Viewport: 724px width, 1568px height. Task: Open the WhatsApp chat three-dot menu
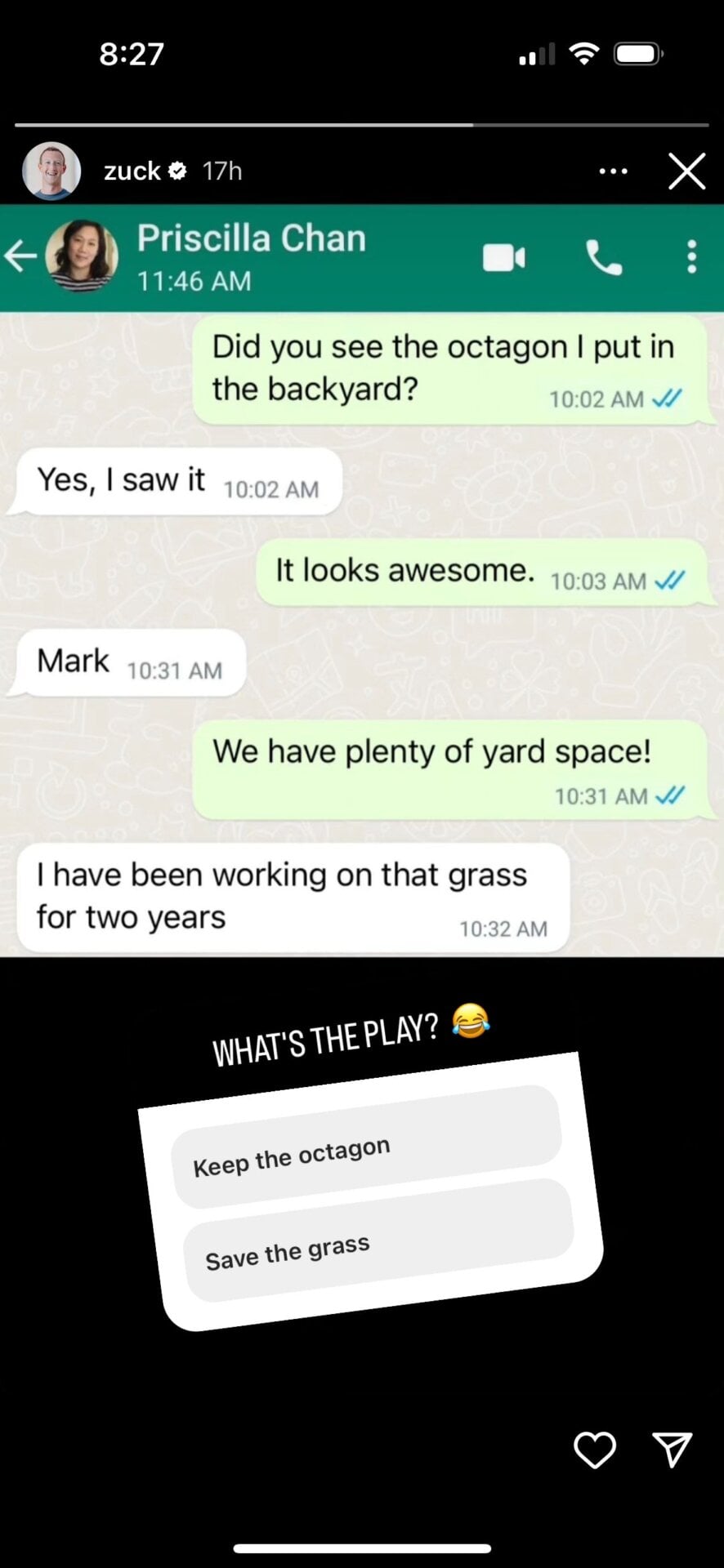690,257
